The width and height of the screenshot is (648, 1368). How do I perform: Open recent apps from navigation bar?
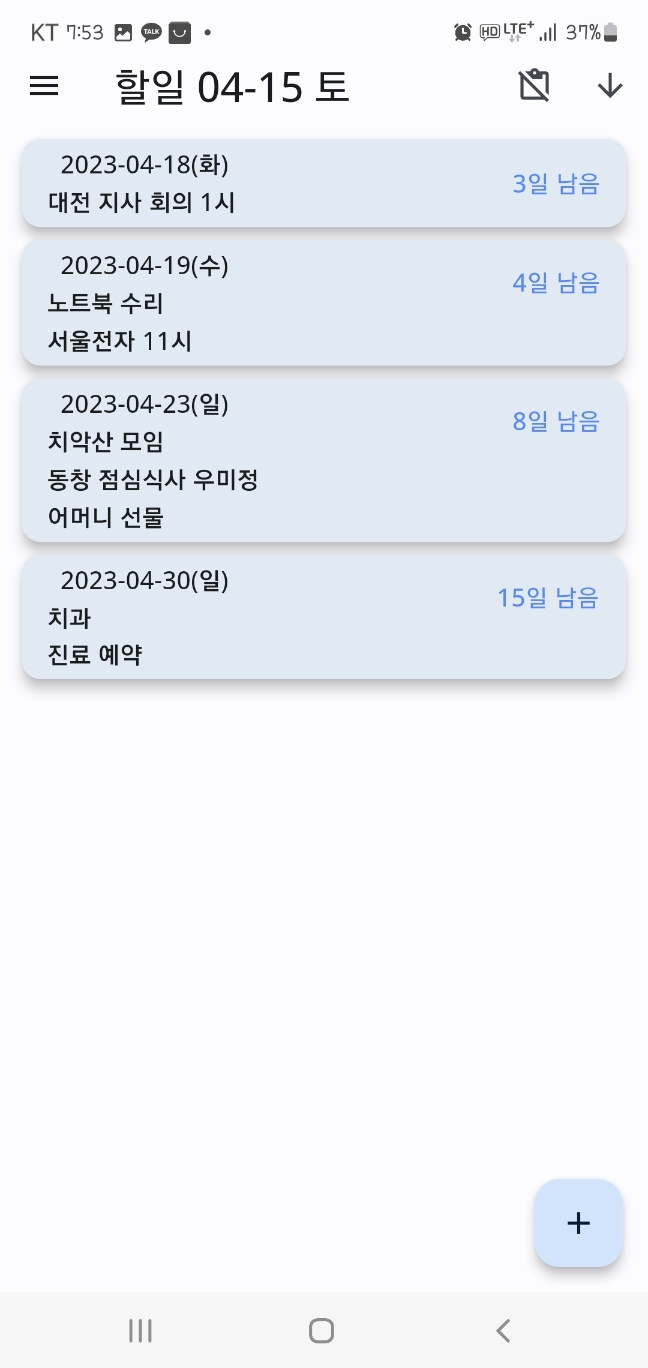click(140, 1330)
